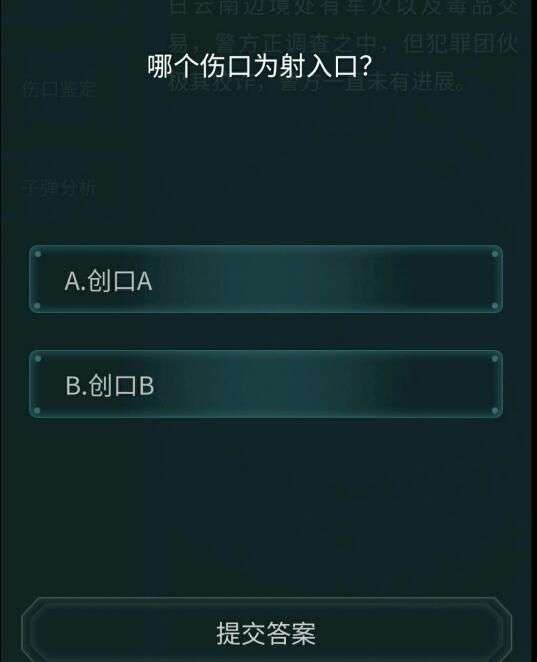This screenshot has height=662, width=537.
Task: Choose option B.创口B
Action: [266, 384]
